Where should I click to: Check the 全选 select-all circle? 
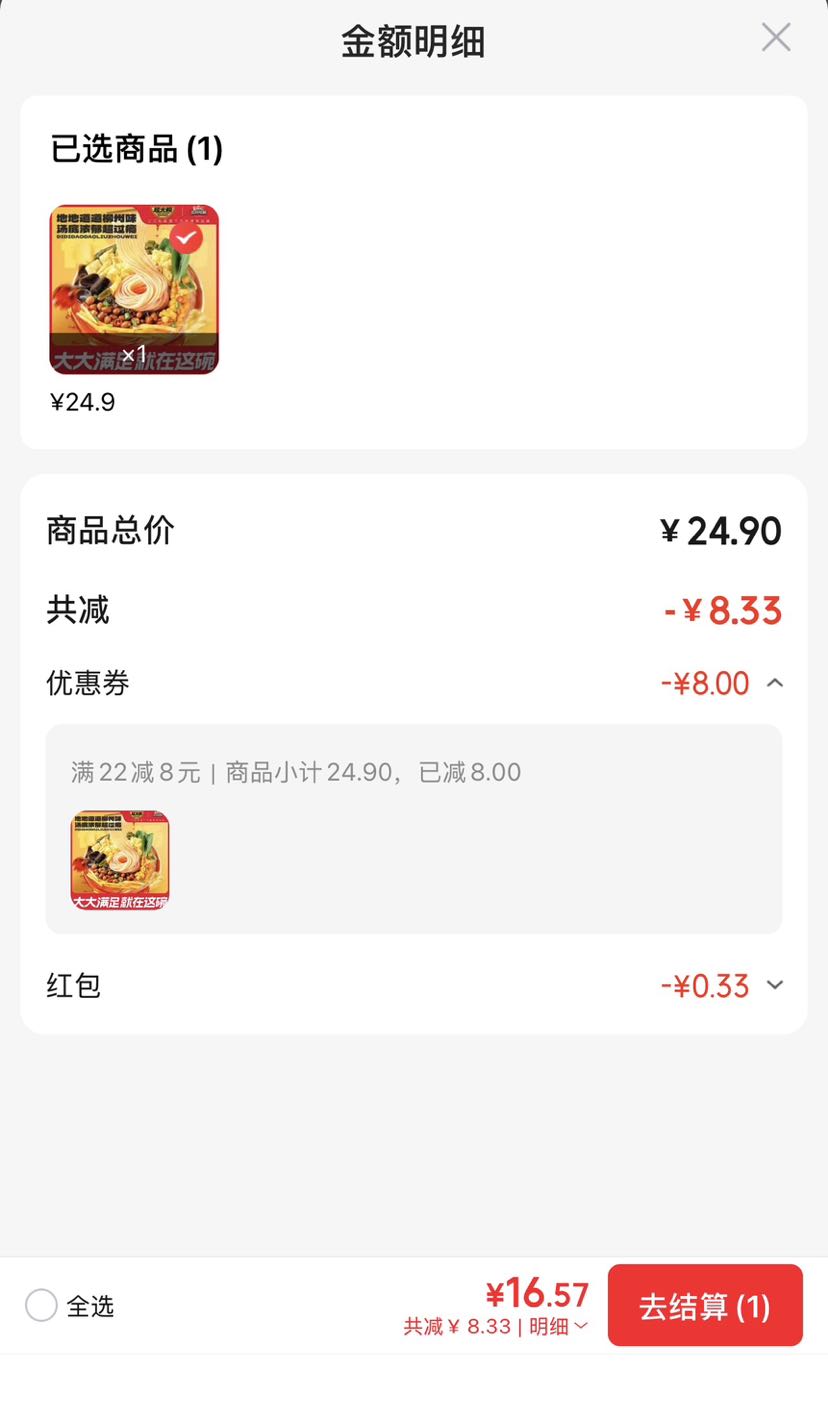click(x=41, y=1305)
